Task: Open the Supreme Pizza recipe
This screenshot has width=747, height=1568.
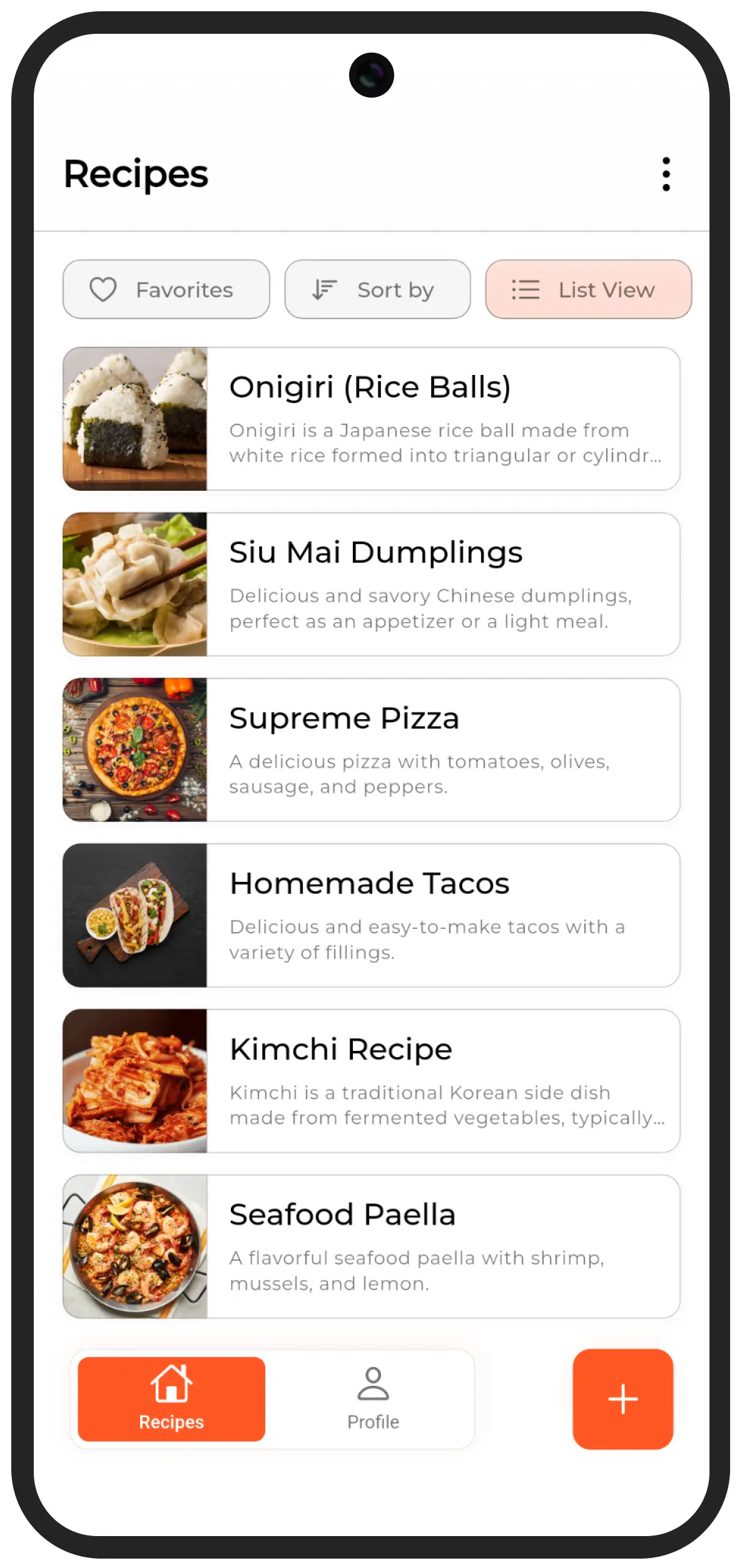Action: 371,748
